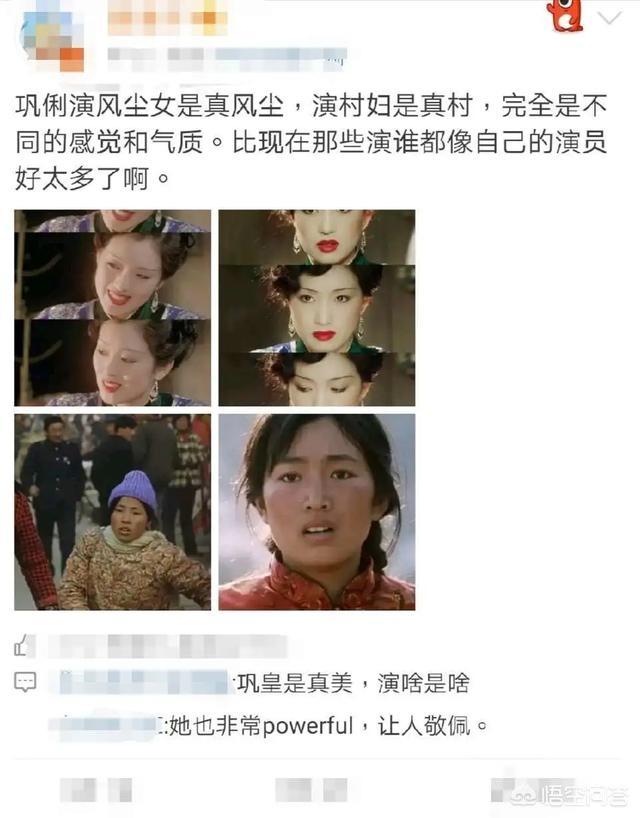Screen dimensions: 640x818
Task: Open the photo of woman in purple hat
Action: point(113,511)
